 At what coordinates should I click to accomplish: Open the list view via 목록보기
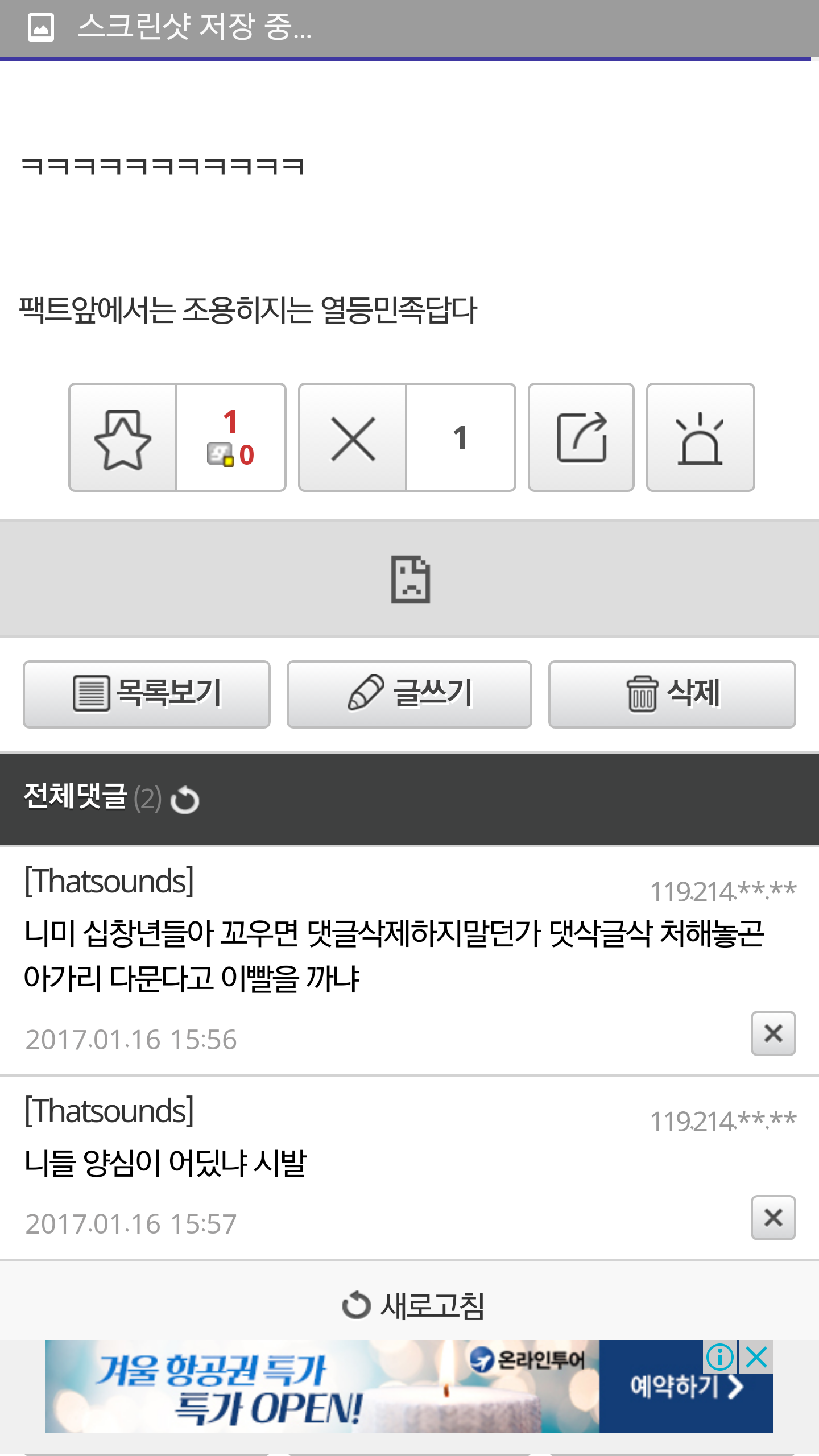click(x=147, y=694)
